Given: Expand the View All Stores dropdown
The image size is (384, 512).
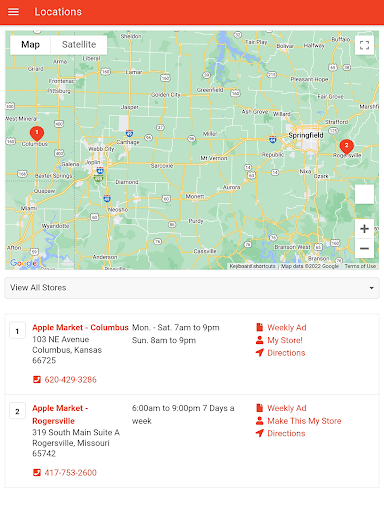Looking at the screenshot, I should tap(192, 288).
